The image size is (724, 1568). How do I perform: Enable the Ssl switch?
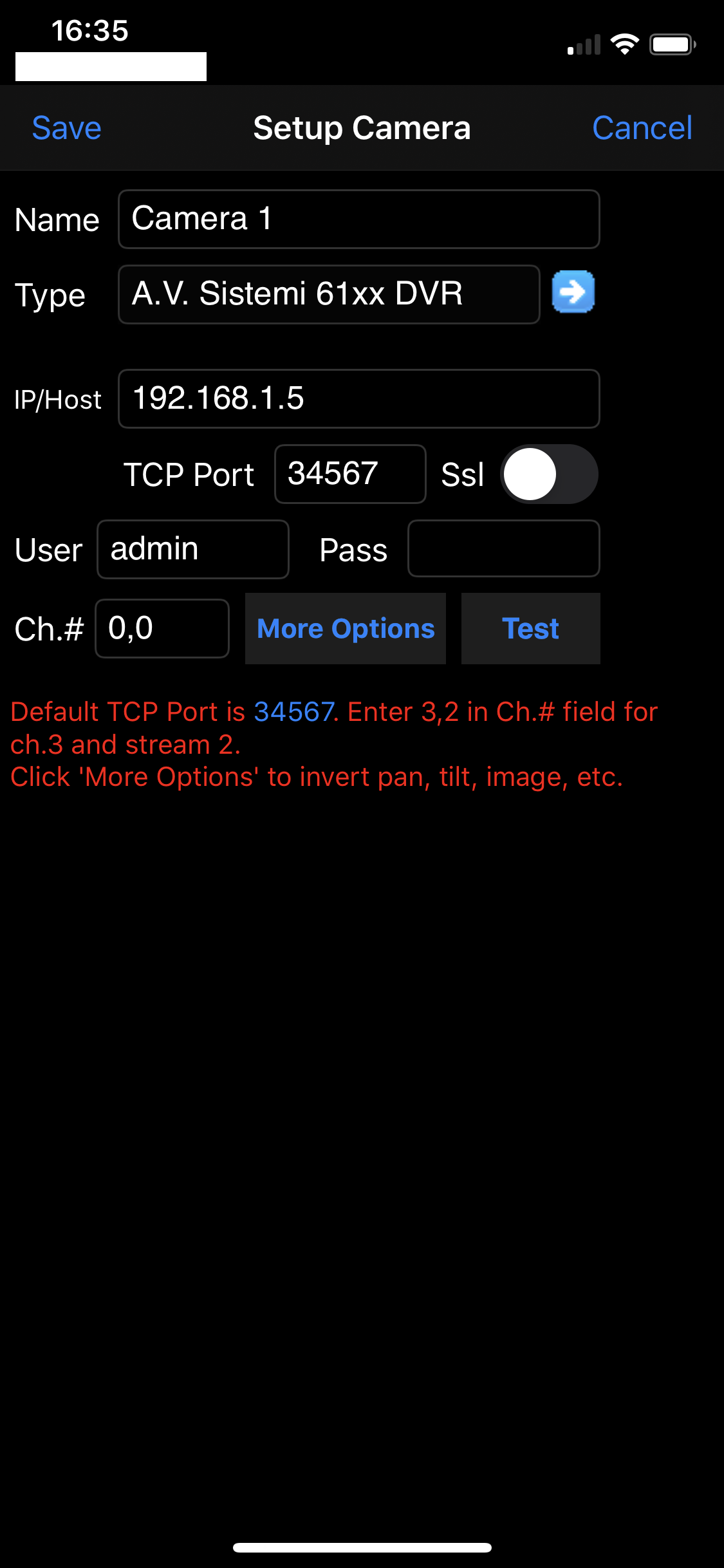pyautogui.click(x=549, y=474)
